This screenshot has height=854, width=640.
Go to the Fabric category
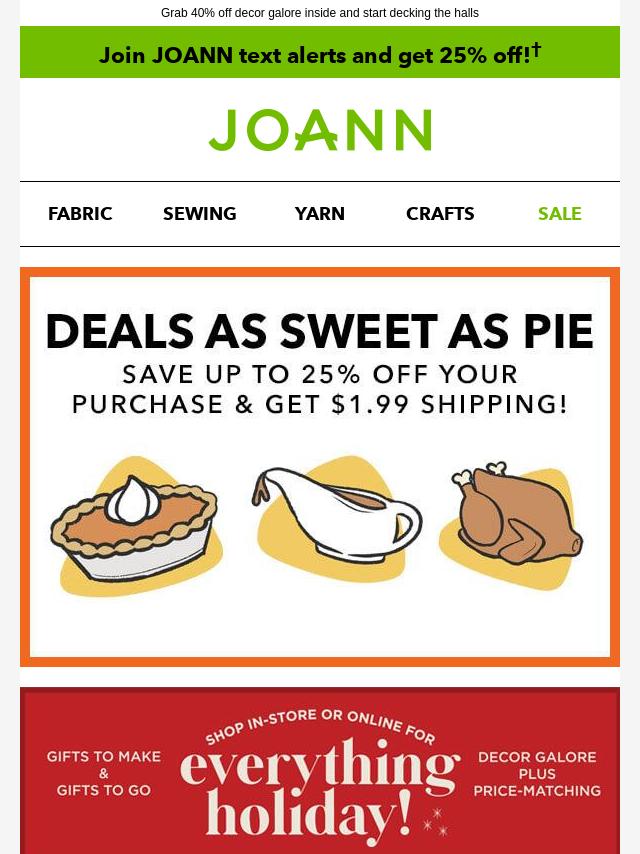click(x=80, y=214)
